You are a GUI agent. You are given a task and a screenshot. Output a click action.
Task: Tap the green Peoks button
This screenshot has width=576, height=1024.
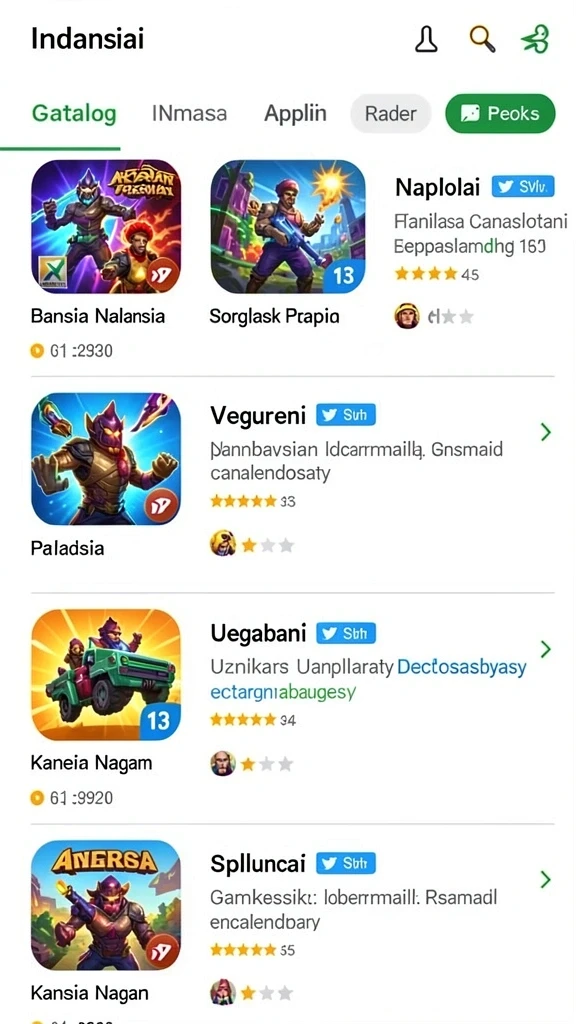pos(500,114)
